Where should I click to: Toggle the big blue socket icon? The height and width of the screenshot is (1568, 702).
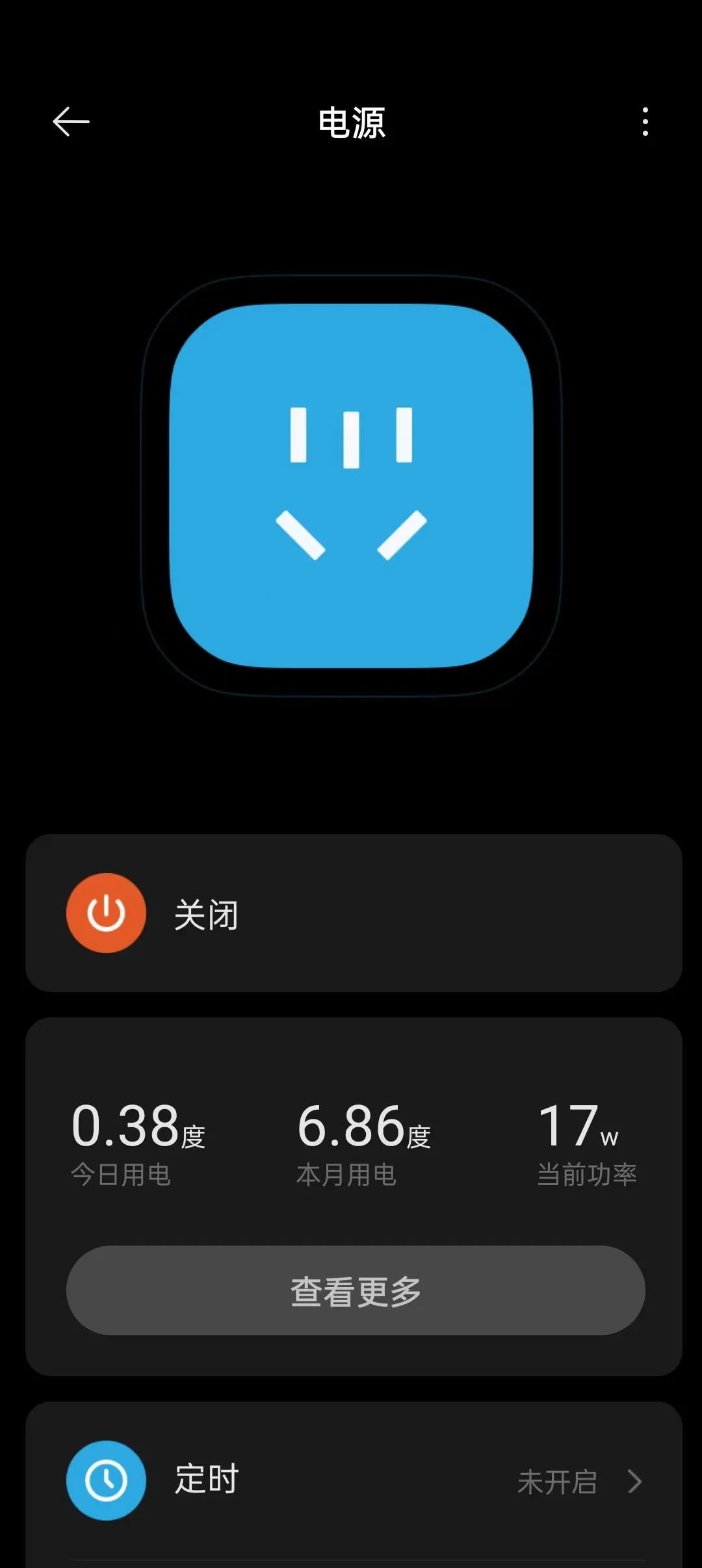351,485
